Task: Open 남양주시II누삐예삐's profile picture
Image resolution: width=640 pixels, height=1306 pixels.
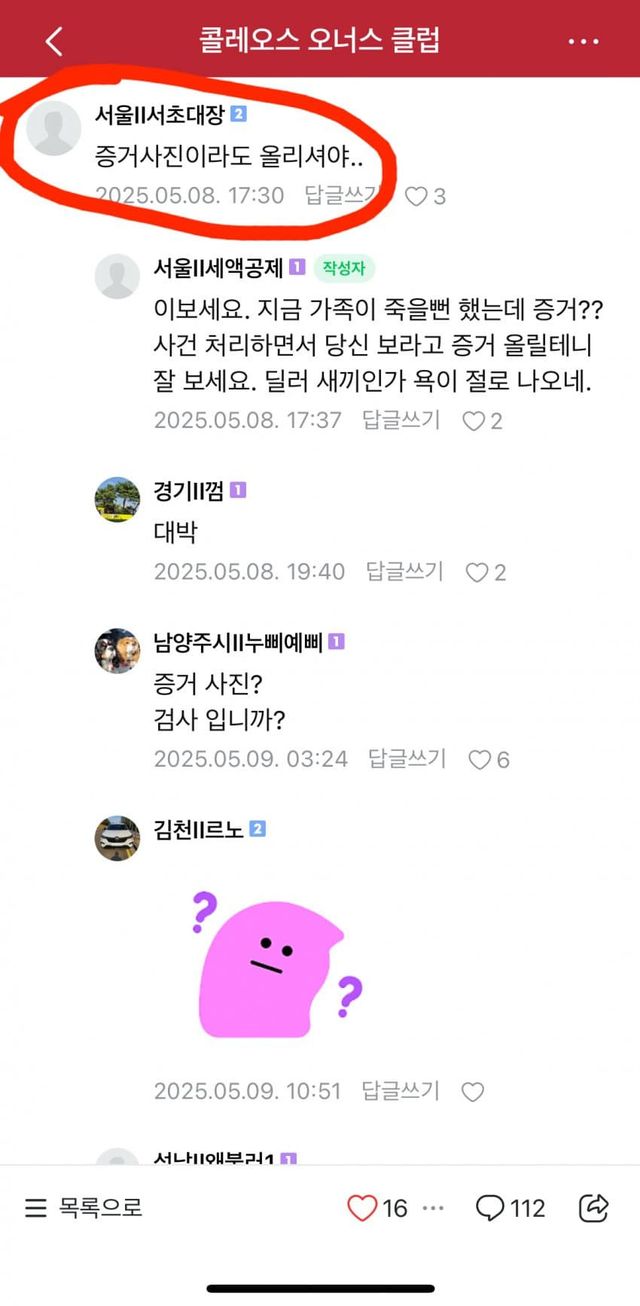Action: [x=117, y=651]
